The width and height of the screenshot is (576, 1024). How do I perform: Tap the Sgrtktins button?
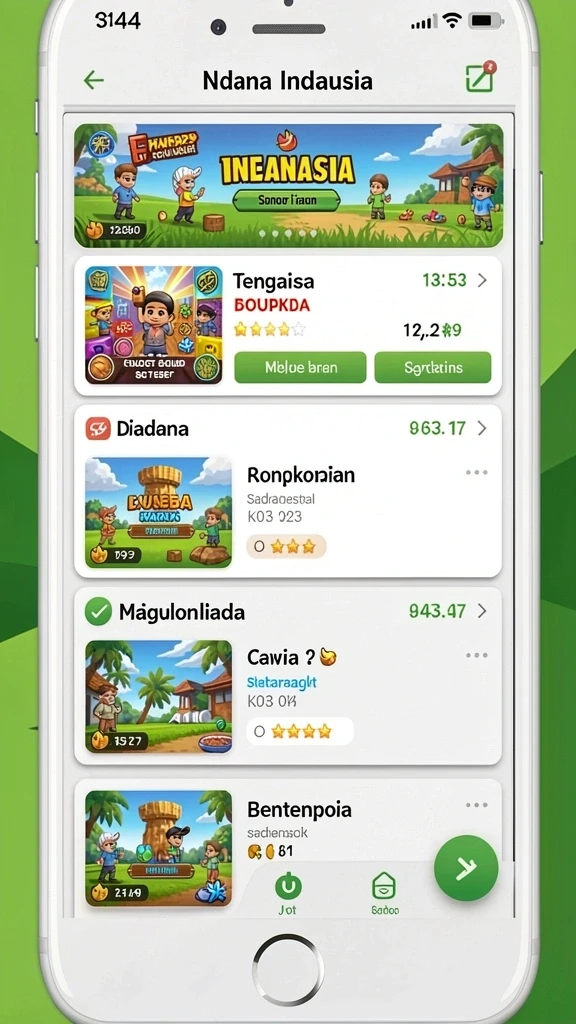pos(432,368)
